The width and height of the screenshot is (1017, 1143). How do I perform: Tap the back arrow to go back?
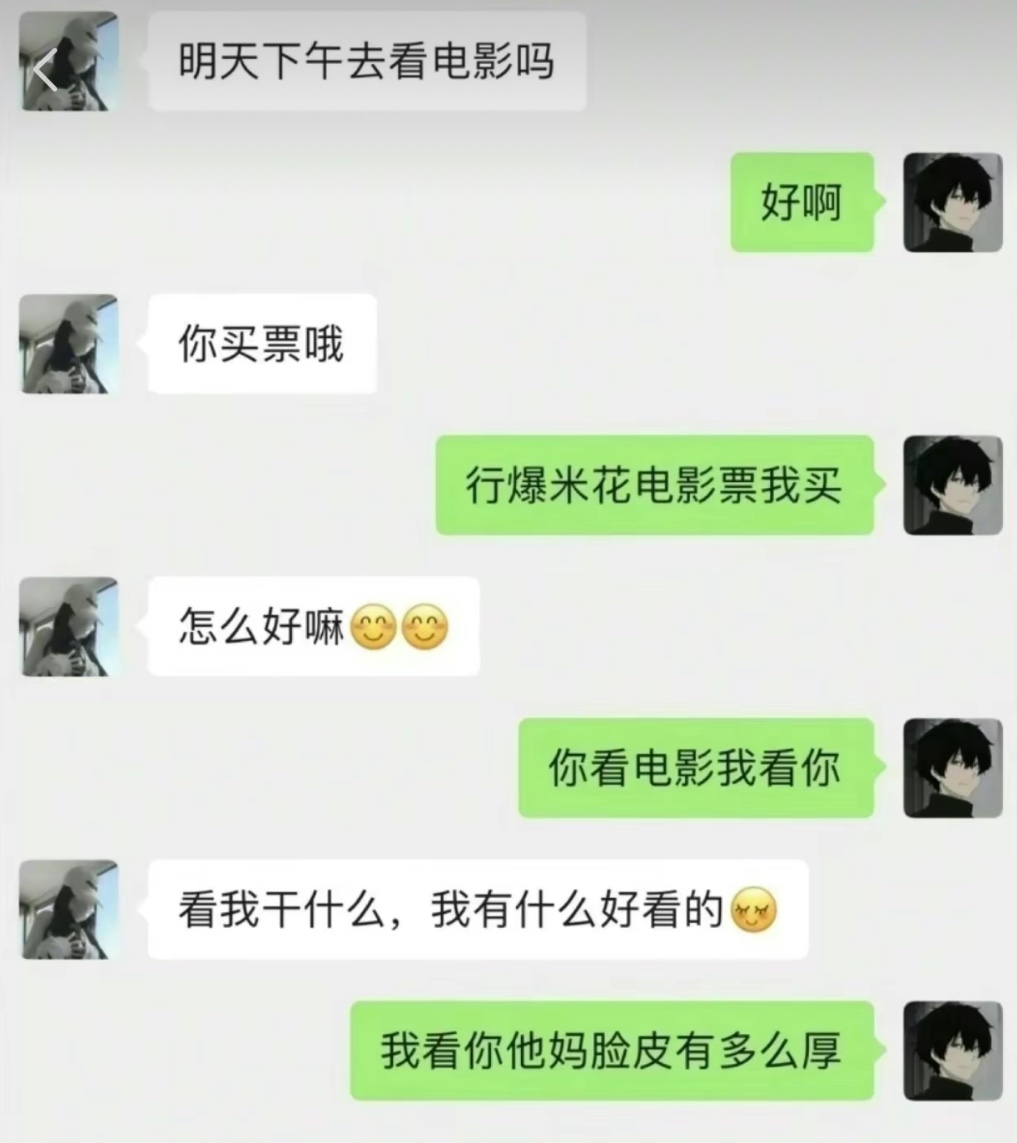click(x=44, y=70)
